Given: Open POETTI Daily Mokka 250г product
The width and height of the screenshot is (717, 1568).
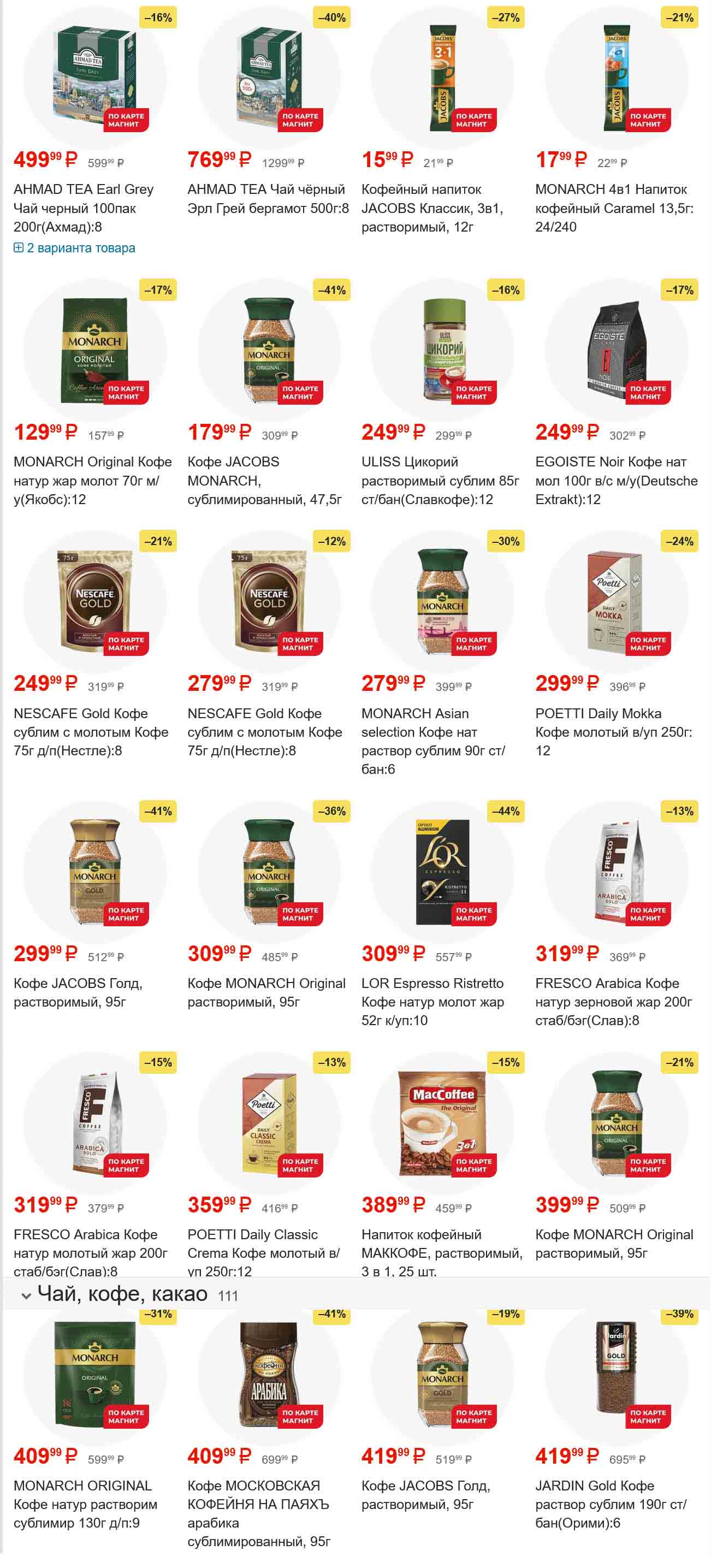Looking at the screenshot, I should pos(613,731).
